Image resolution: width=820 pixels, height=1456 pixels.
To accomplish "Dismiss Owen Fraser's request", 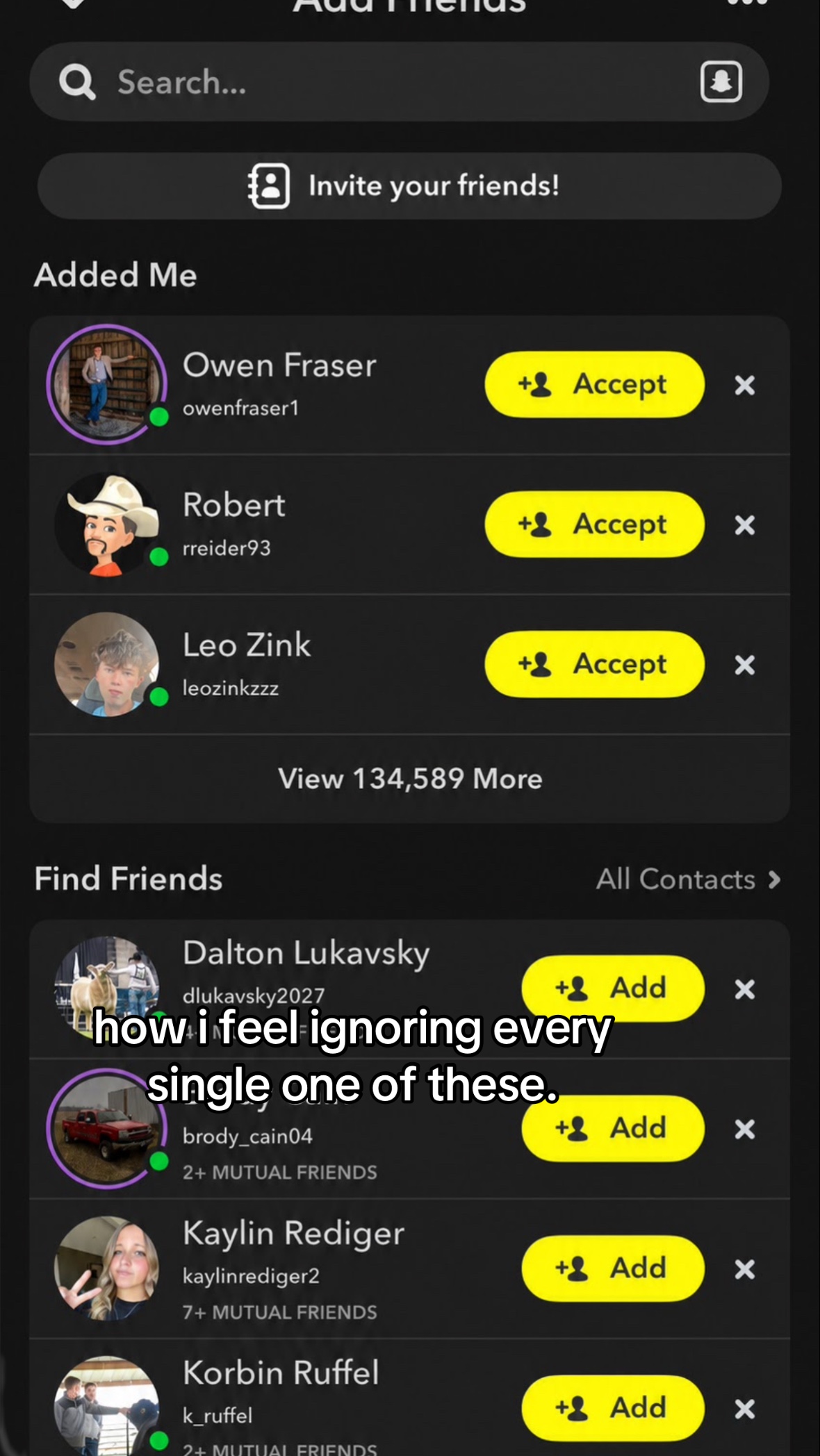I will pyautogui.click(x=744, y=385).
